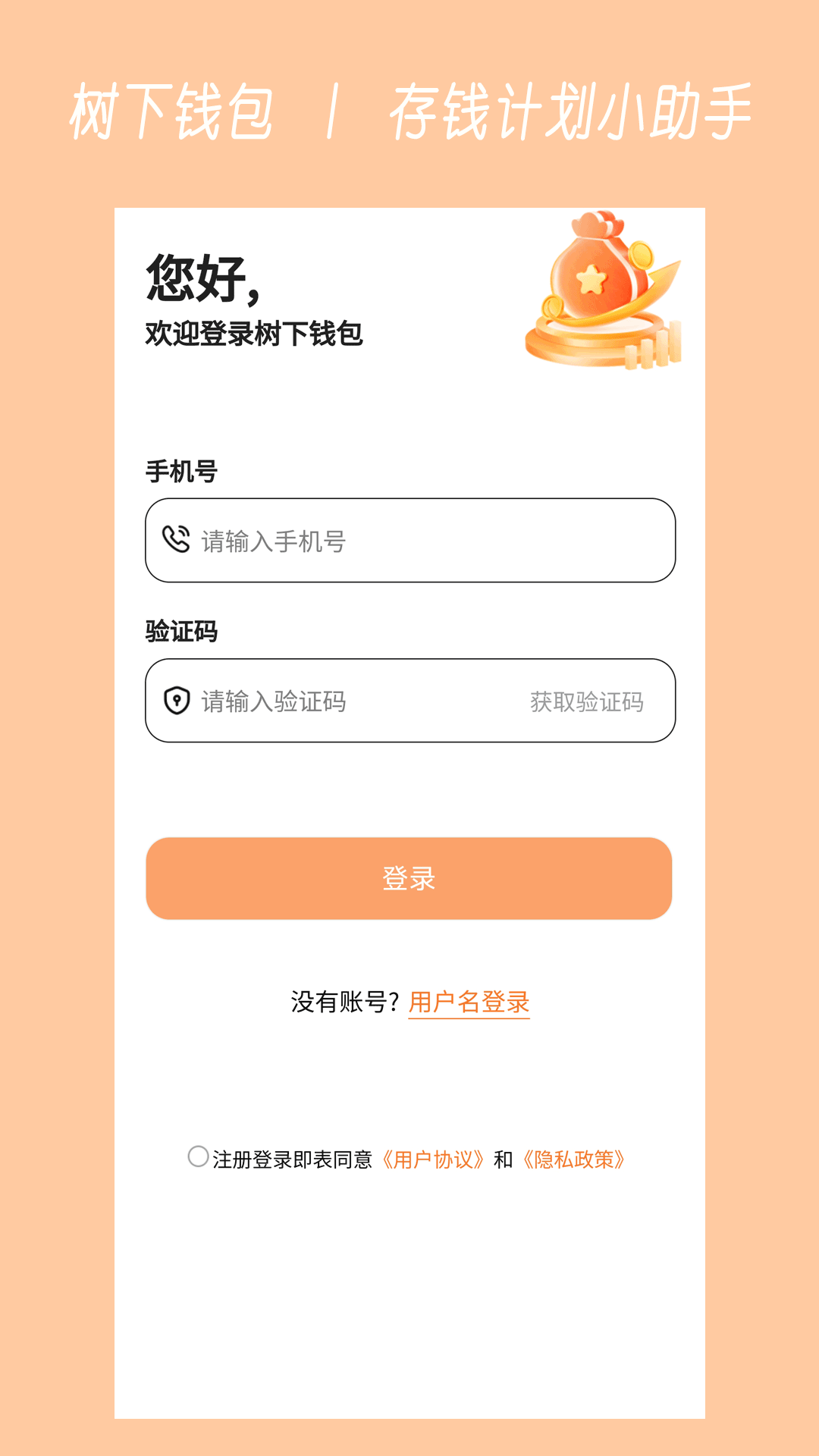Click 获取验证码 to request a code

point(588,701)
